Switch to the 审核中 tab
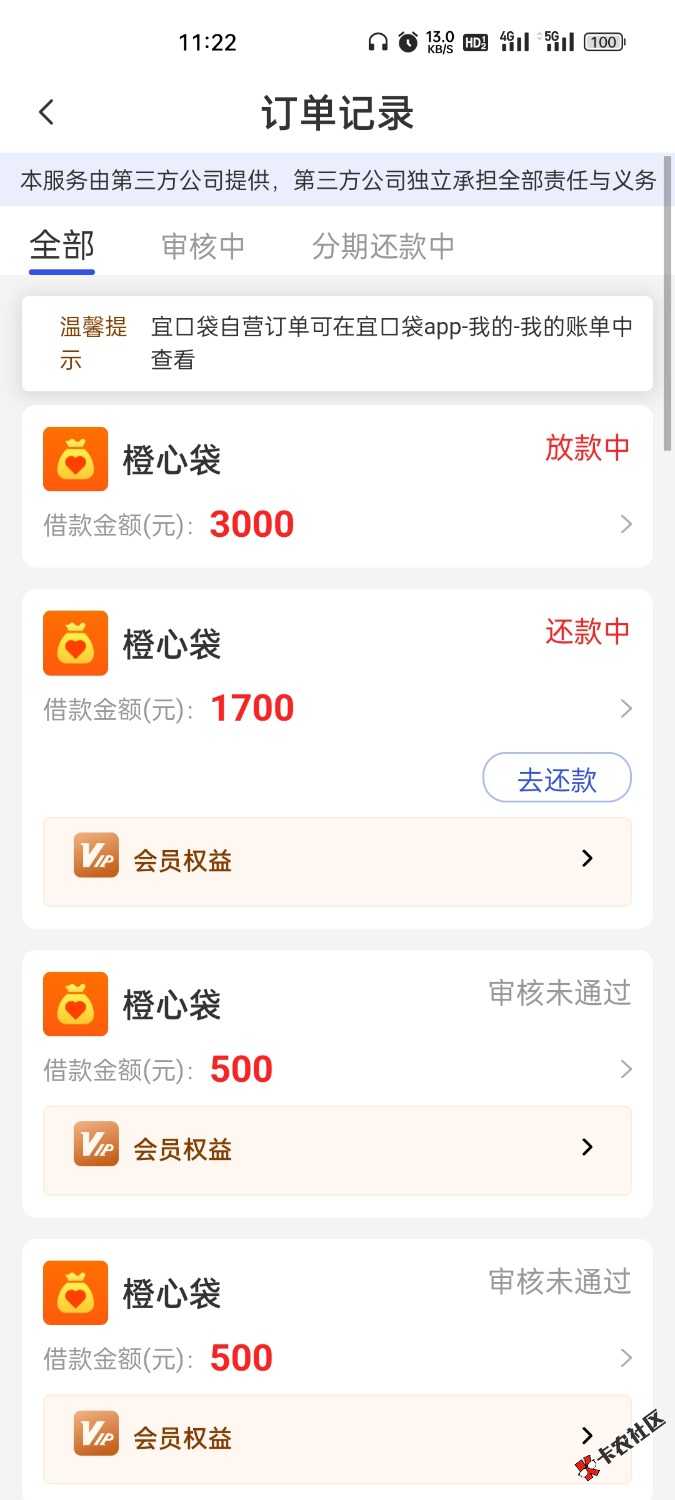Screen dimensions: 675x1500 tap(203, 246)
